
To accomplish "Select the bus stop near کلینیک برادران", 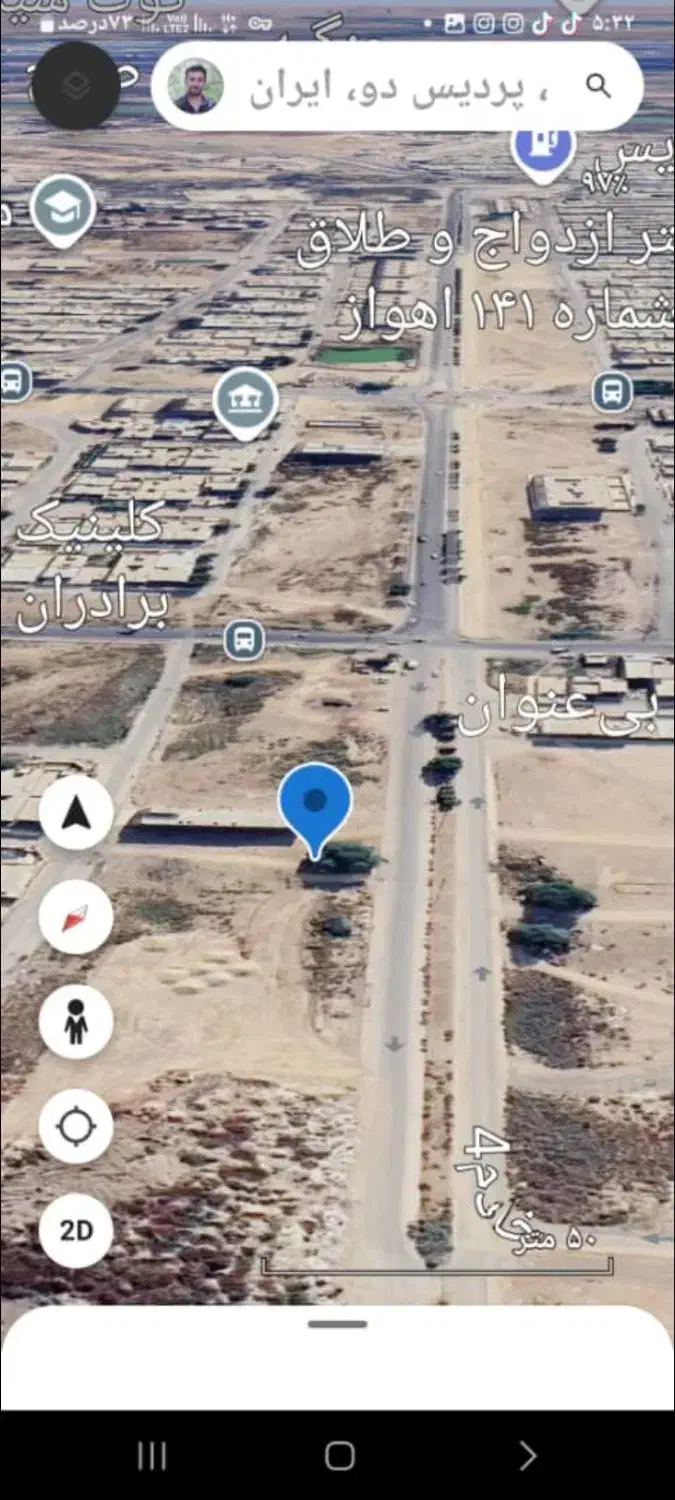I will pyautogui.click(x=243, y=639).
